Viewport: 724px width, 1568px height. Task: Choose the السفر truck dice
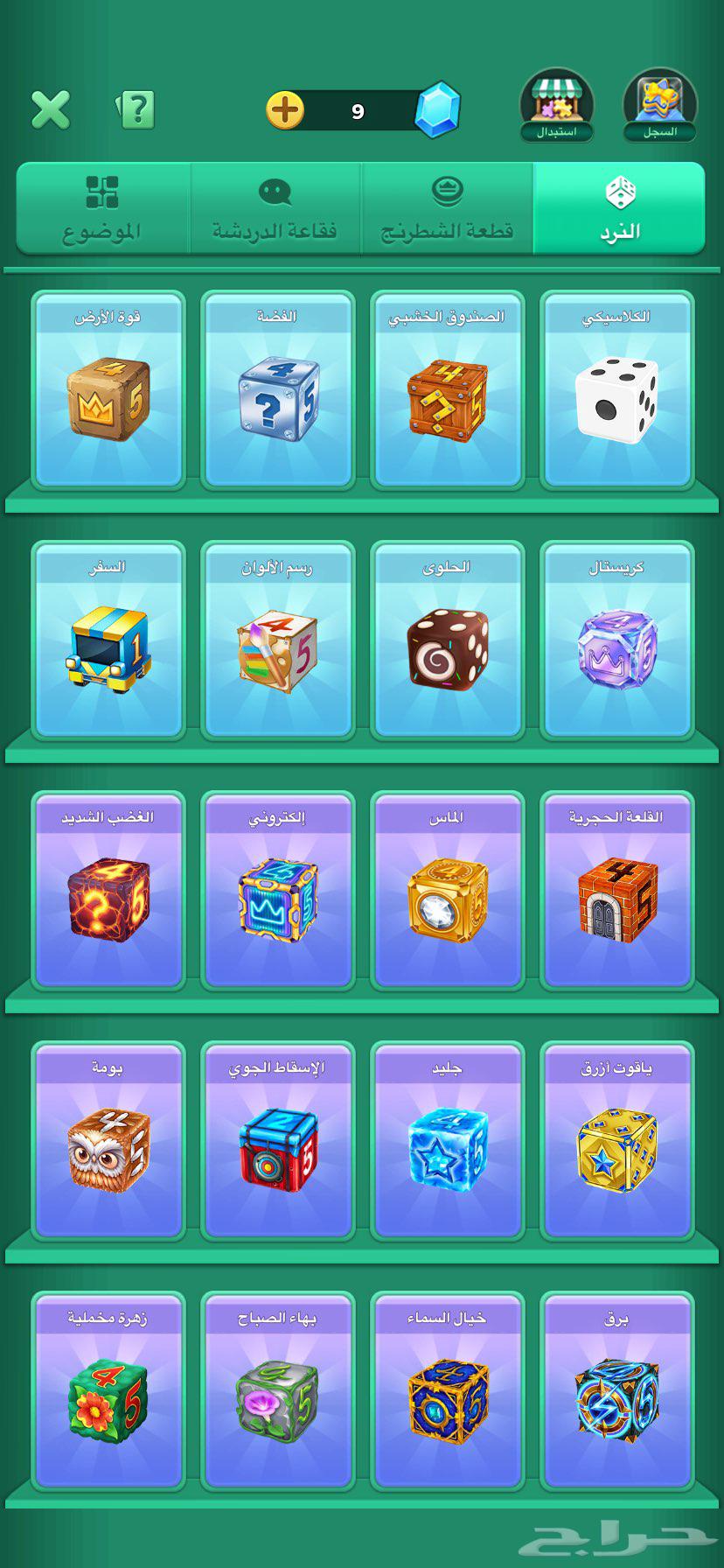(108, 640)
